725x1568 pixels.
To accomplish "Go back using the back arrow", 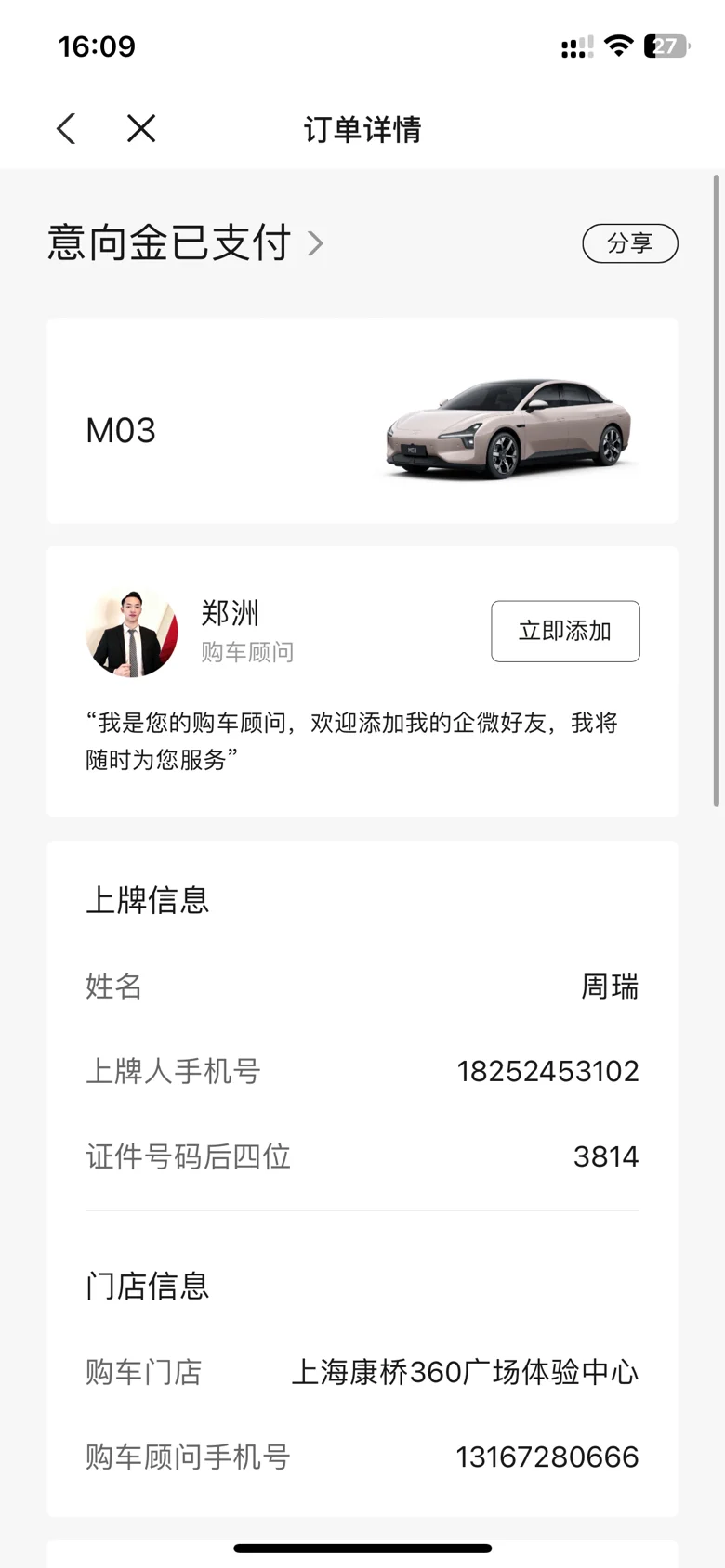I will coord(66,129).
